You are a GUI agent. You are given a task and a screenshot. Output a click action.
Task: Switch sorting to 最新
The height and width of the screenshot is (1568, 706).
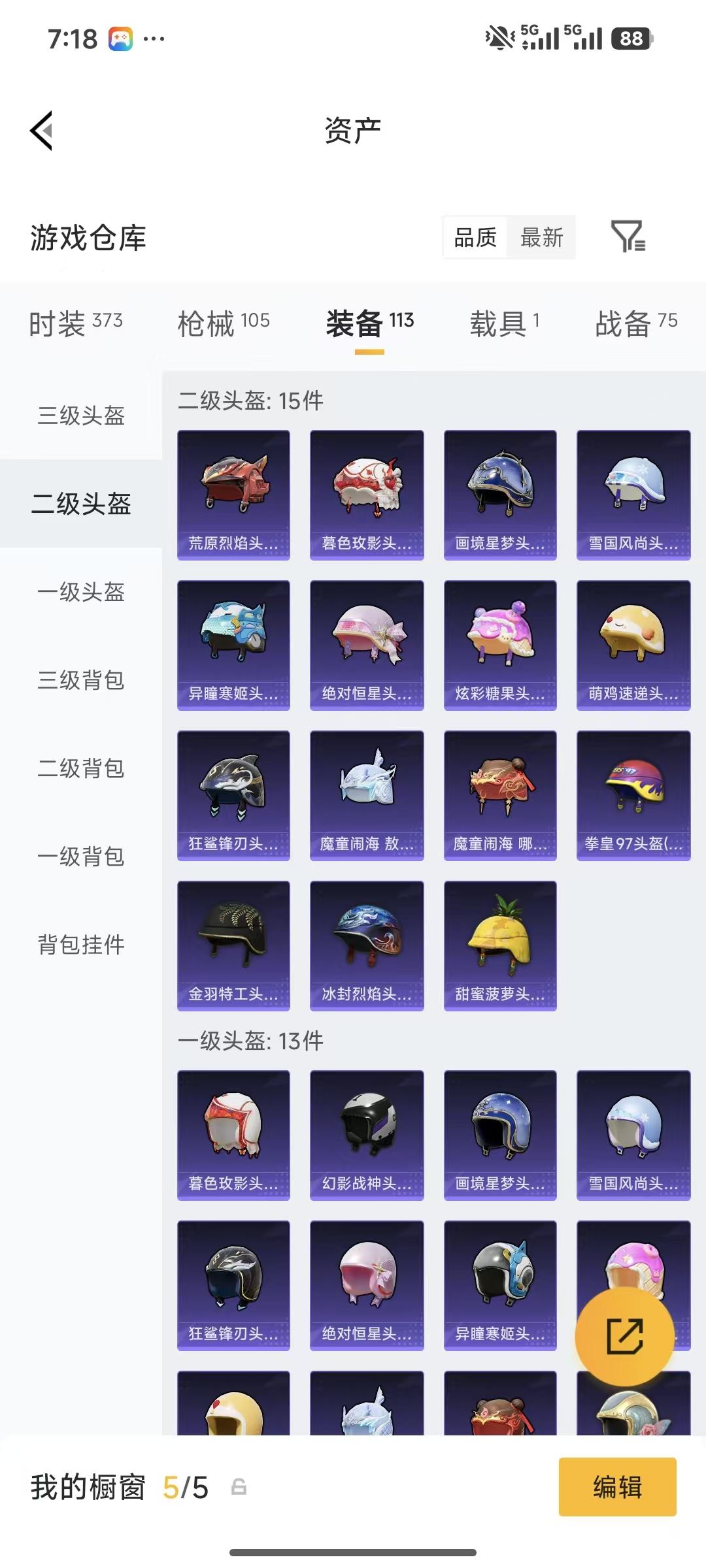click(x=543, y=238)
